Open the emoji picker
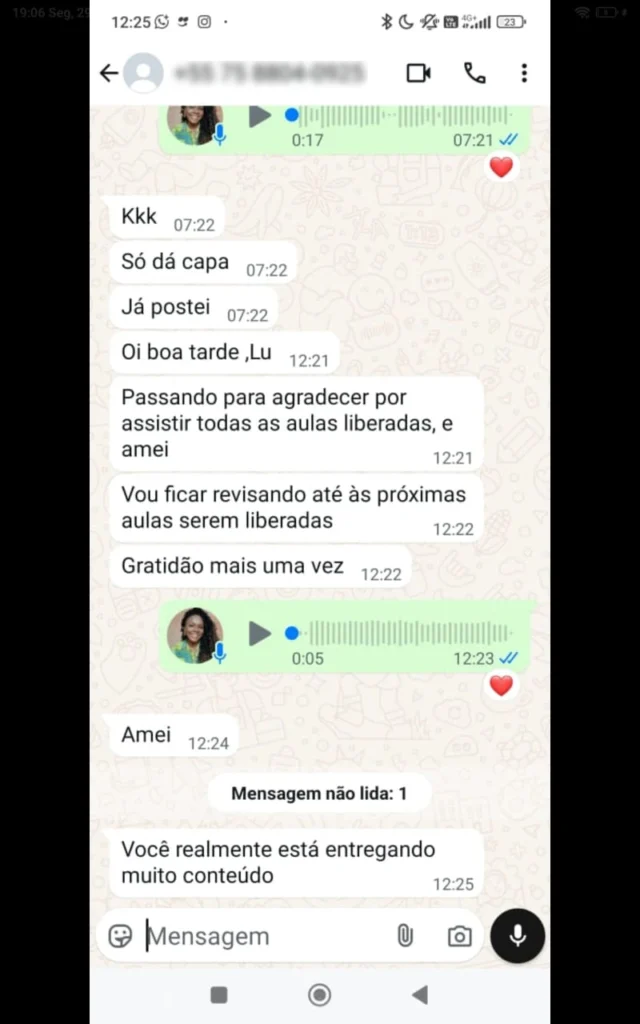This screenshot has width=640, height=1024. coord(120,936)
